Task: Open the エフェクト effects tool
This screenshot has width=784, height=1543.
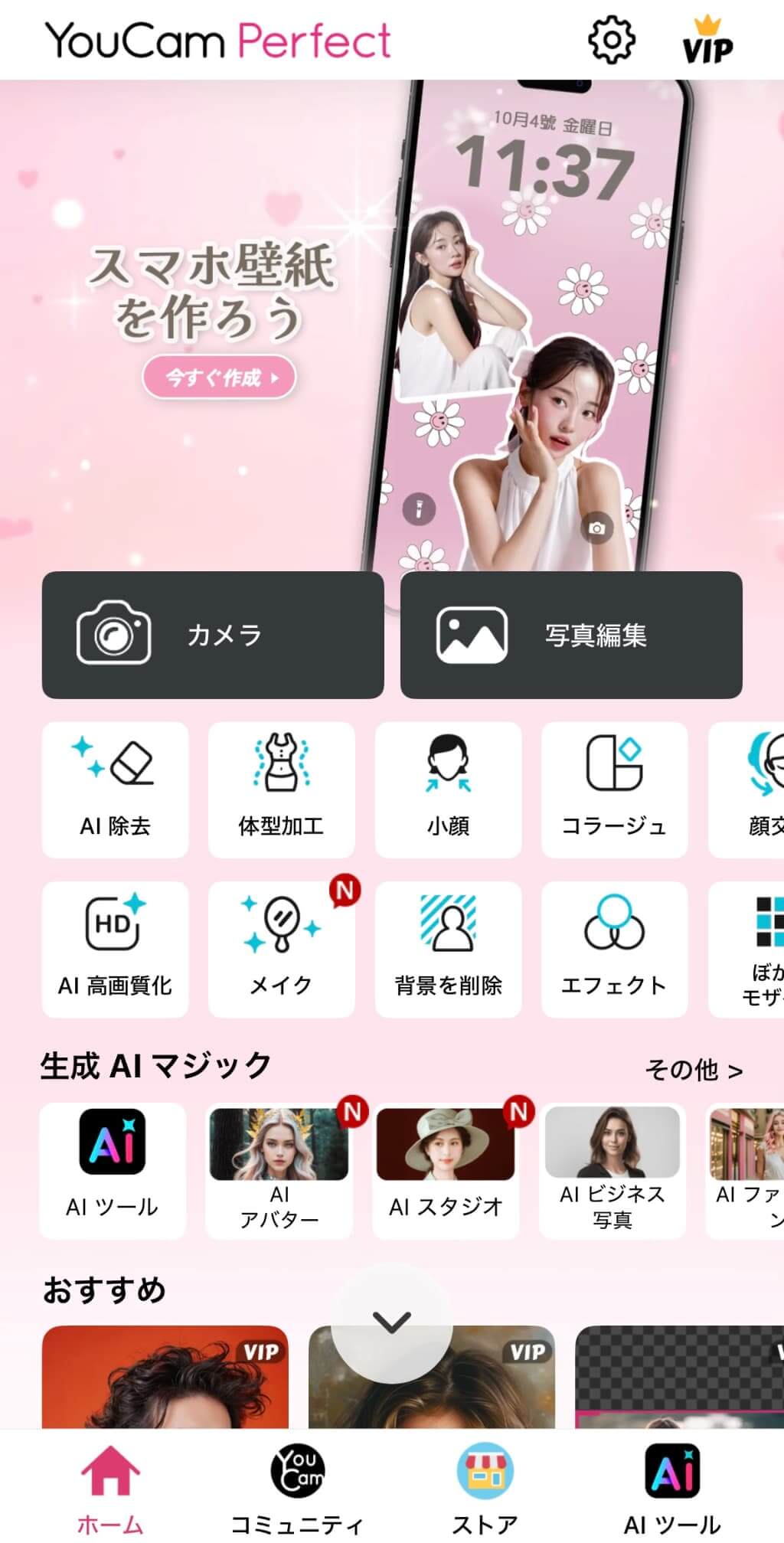Action: click(x=614, y=949)
